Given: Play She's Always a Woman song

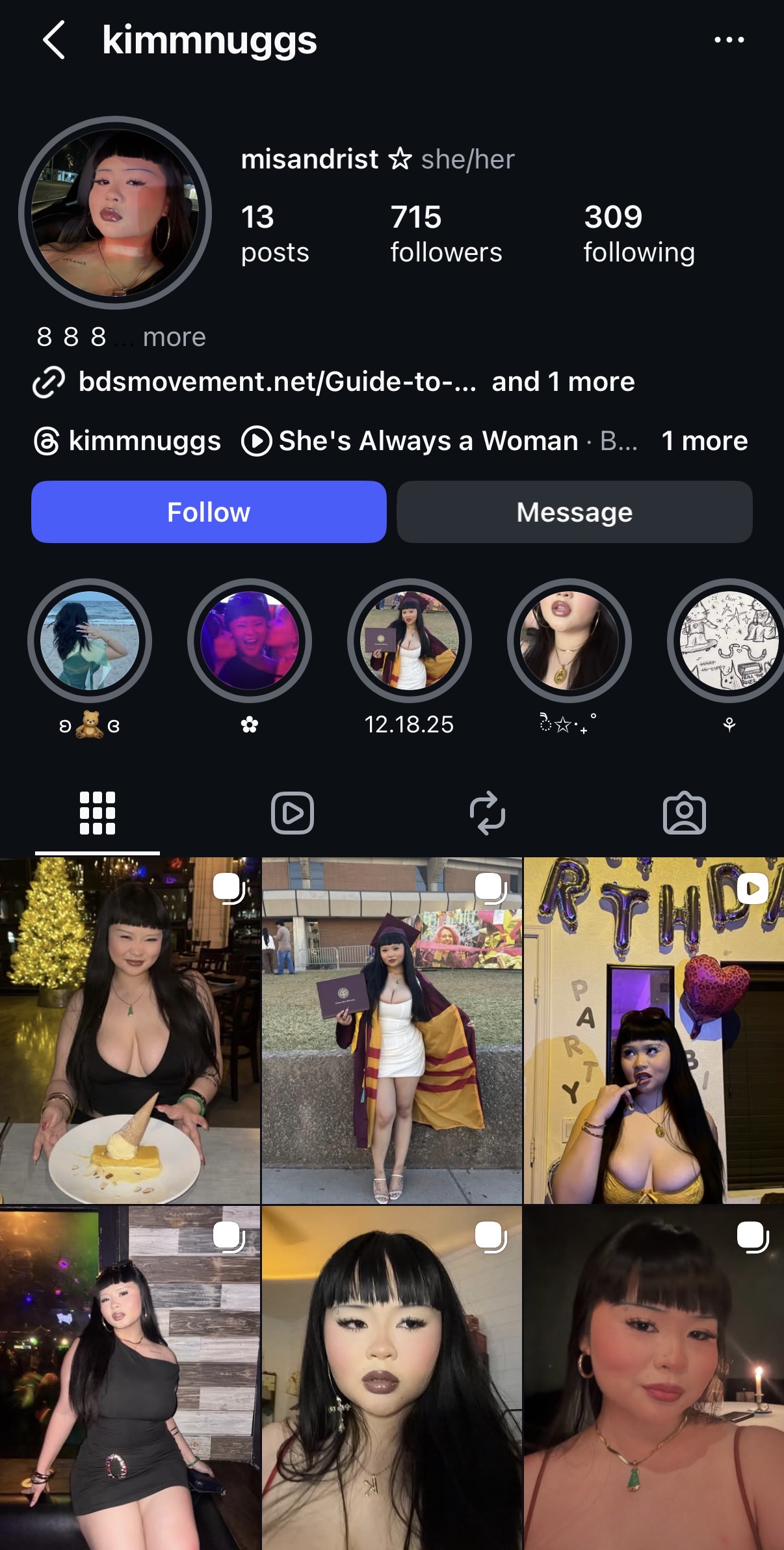Looking at the screenshot, I should [x=428, y=441].
